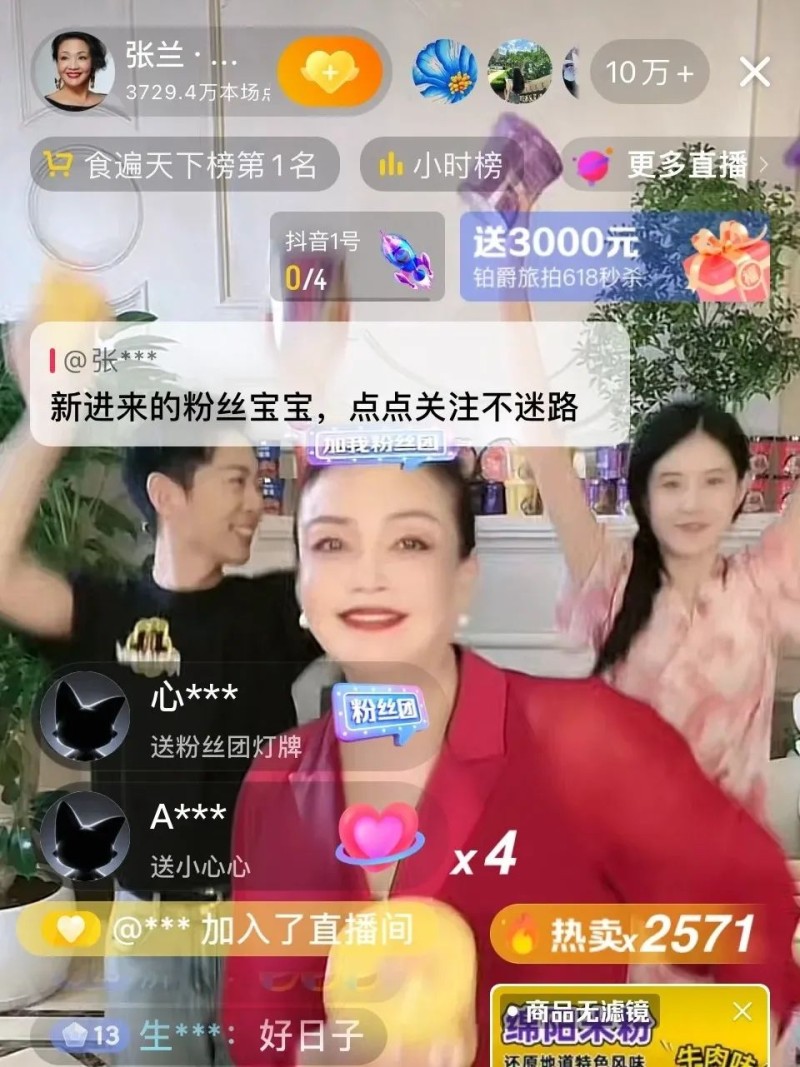Open the avatar of viewer 心***
The image size is (800, 1067).
click(x=84, y=716)
